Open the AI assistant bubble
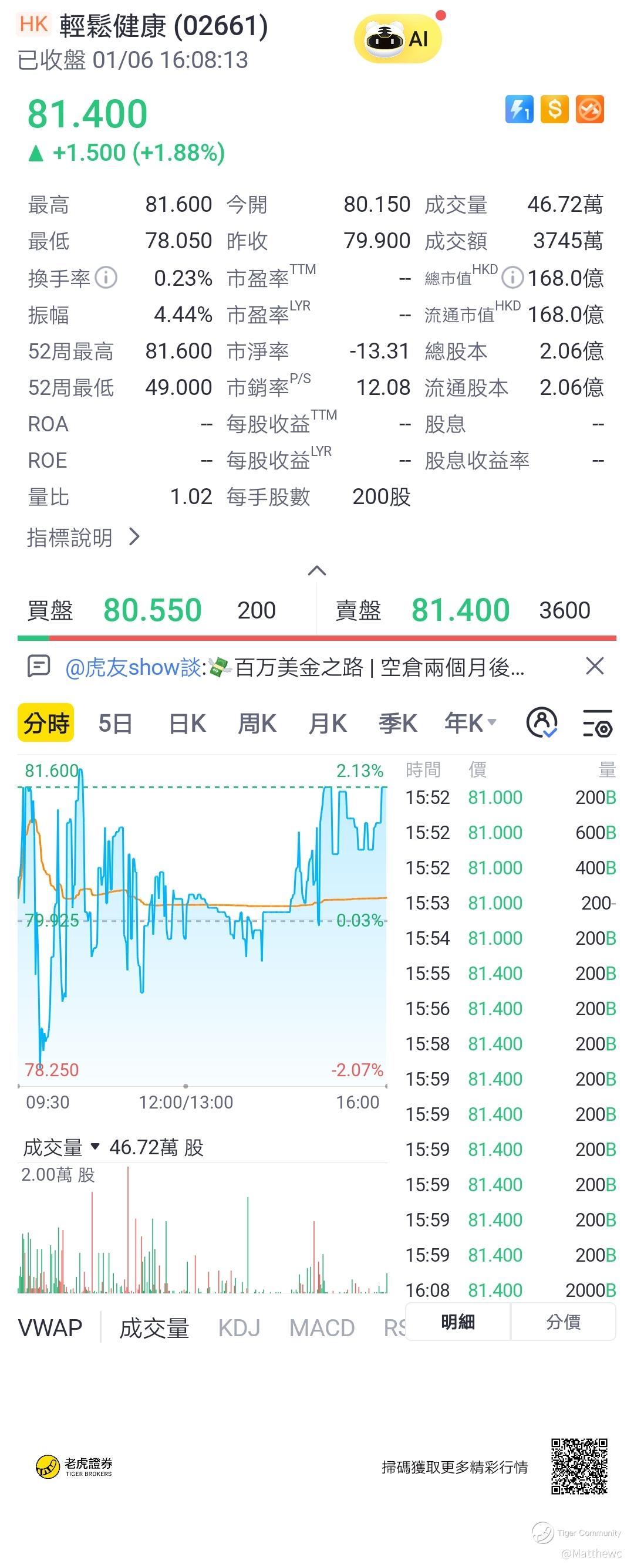Image resolution: width=634 pixels, height=1568 pixels. (x=397, y=39)
